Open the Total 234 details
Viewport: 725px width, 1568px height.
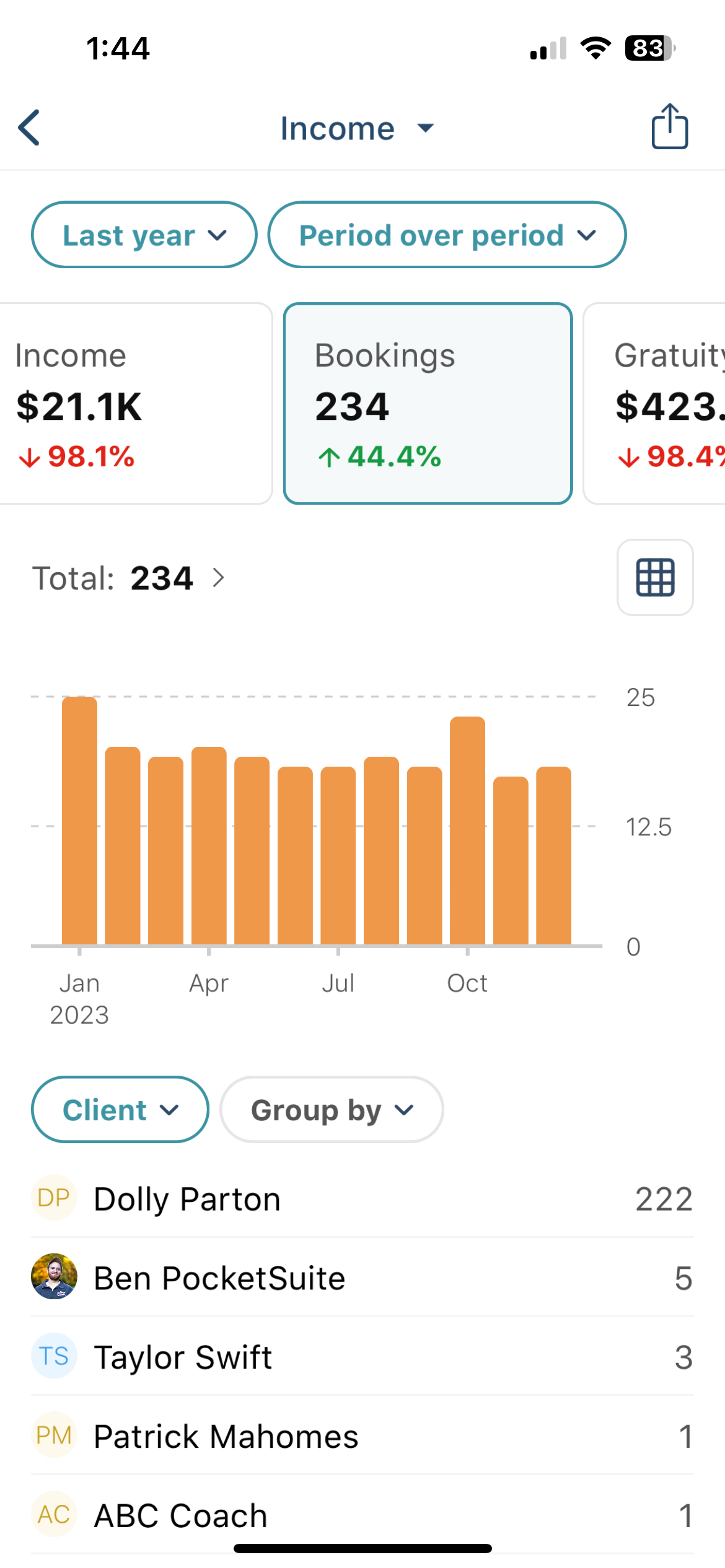coord(129,578)
